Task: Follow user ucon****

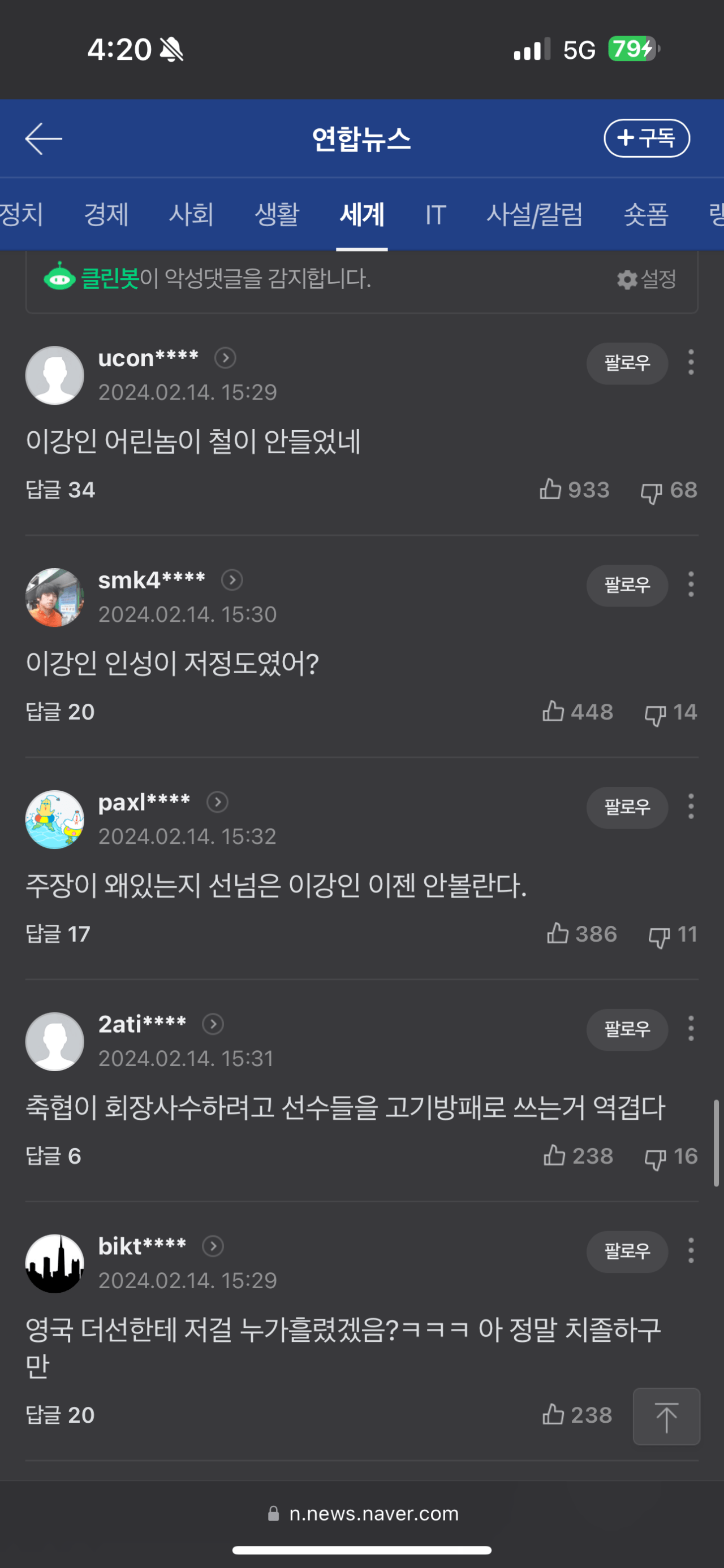Action: click(627, 363)
